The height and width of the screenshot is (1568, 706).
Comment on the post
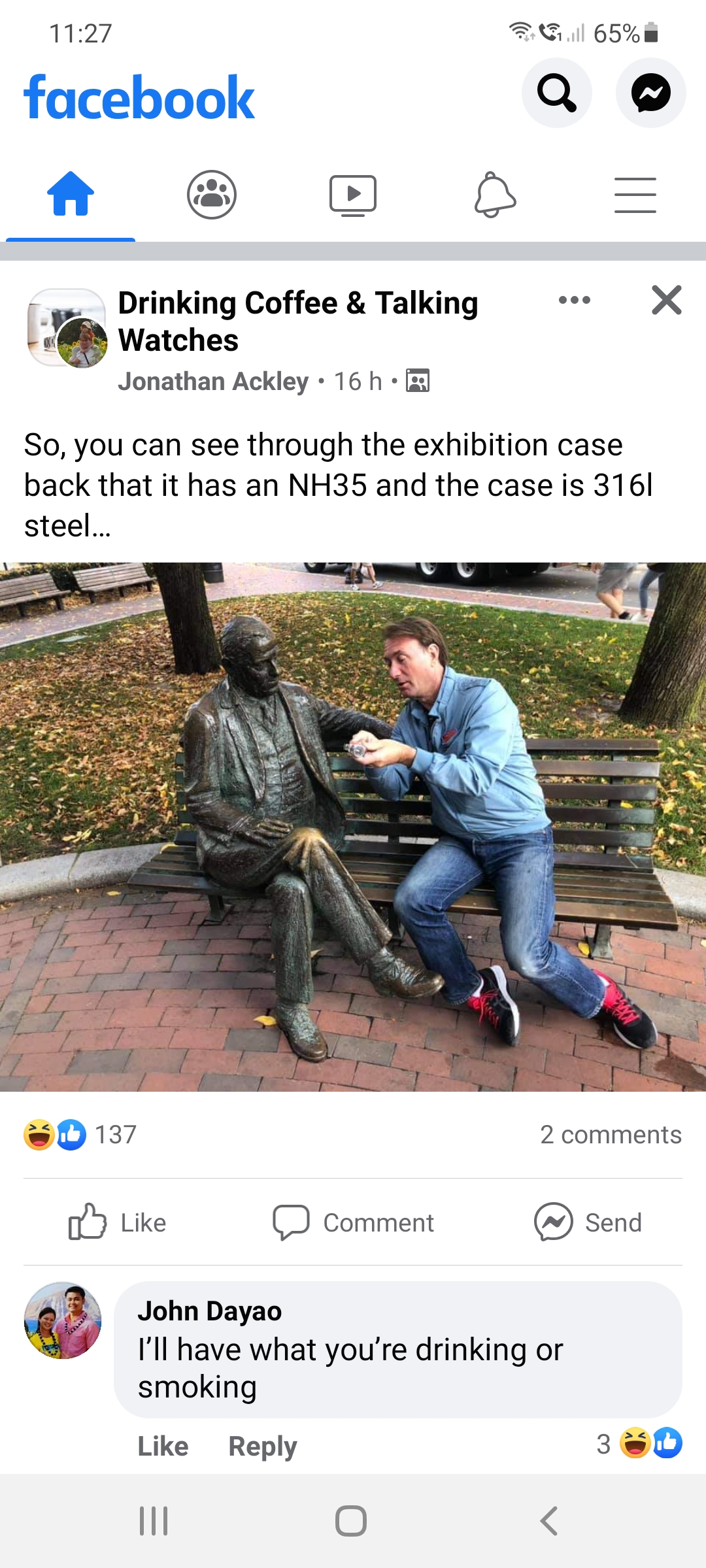tap(354, 1222)
